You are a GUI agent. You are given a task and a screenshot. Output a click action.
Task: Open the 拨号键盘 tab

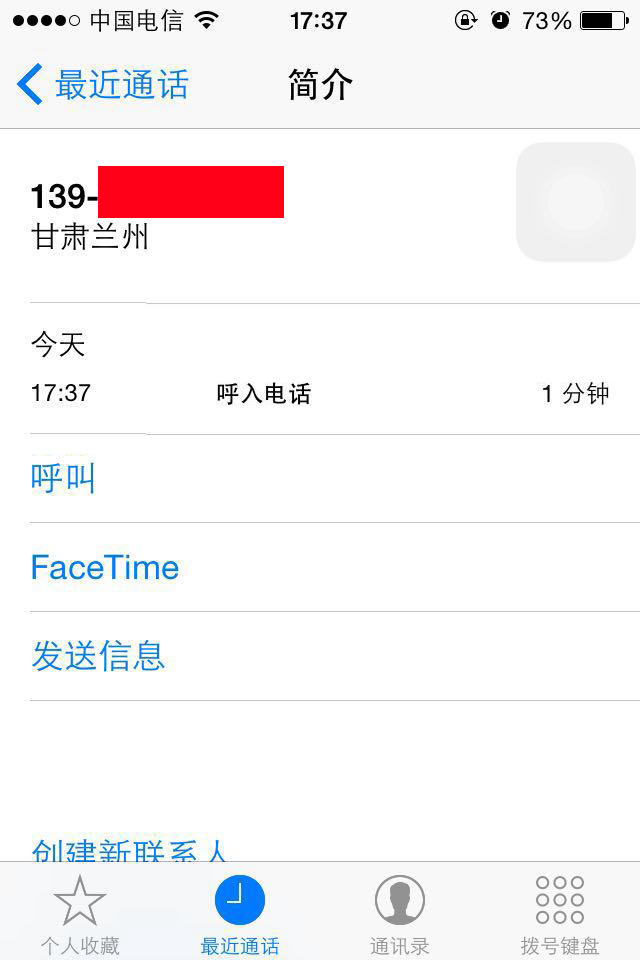click(x=560, y=914)
